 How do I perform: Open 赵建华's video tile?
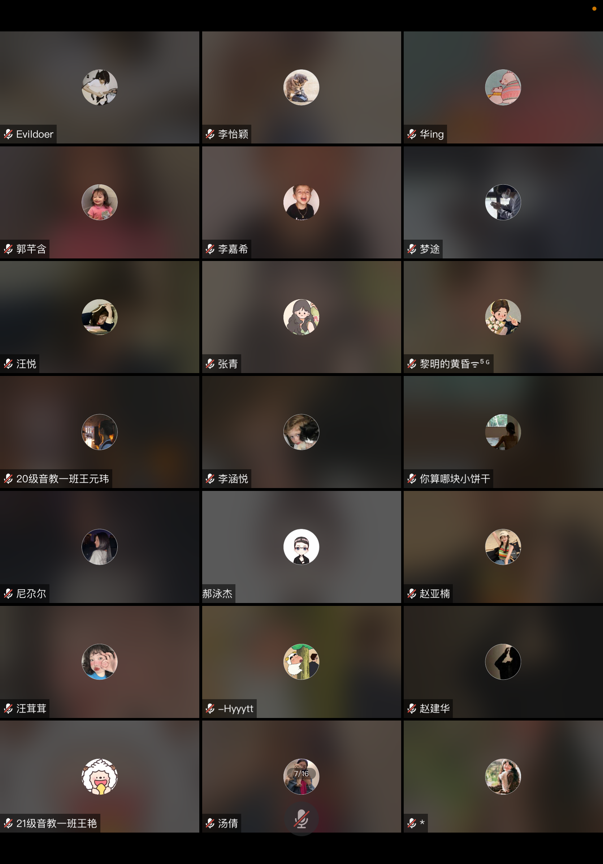click(503, 662)
